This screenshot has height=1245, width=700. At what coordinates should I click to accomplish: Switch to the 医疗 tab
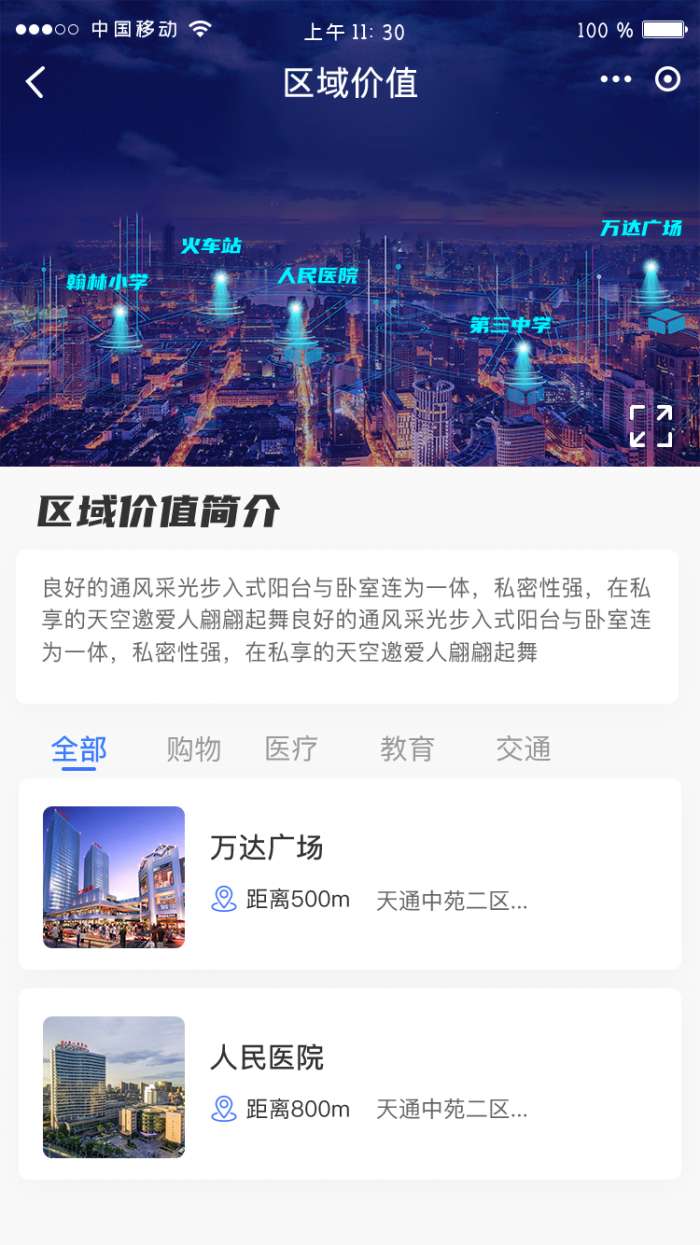tap(291, 749)
